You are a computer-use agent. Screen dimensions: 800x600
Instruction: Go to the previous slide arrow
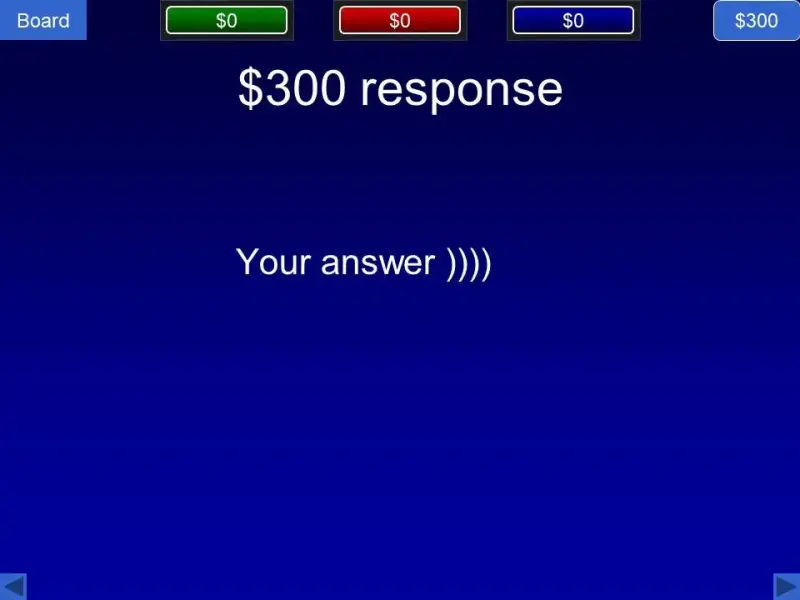(13, 586)
